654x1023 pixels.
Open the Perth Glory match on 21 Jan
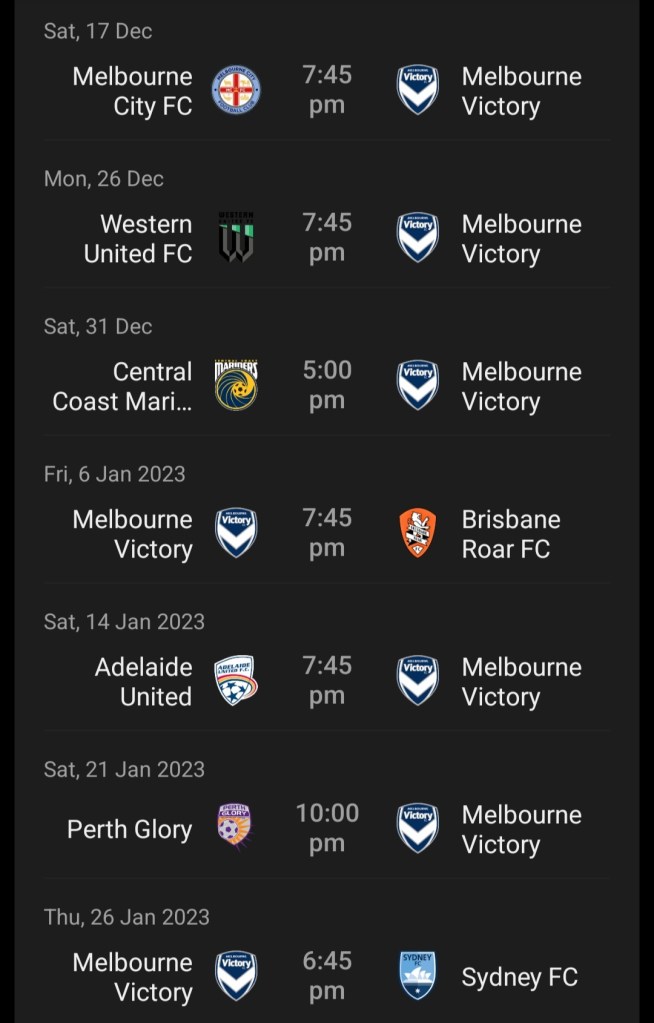(x=327, y=829)
